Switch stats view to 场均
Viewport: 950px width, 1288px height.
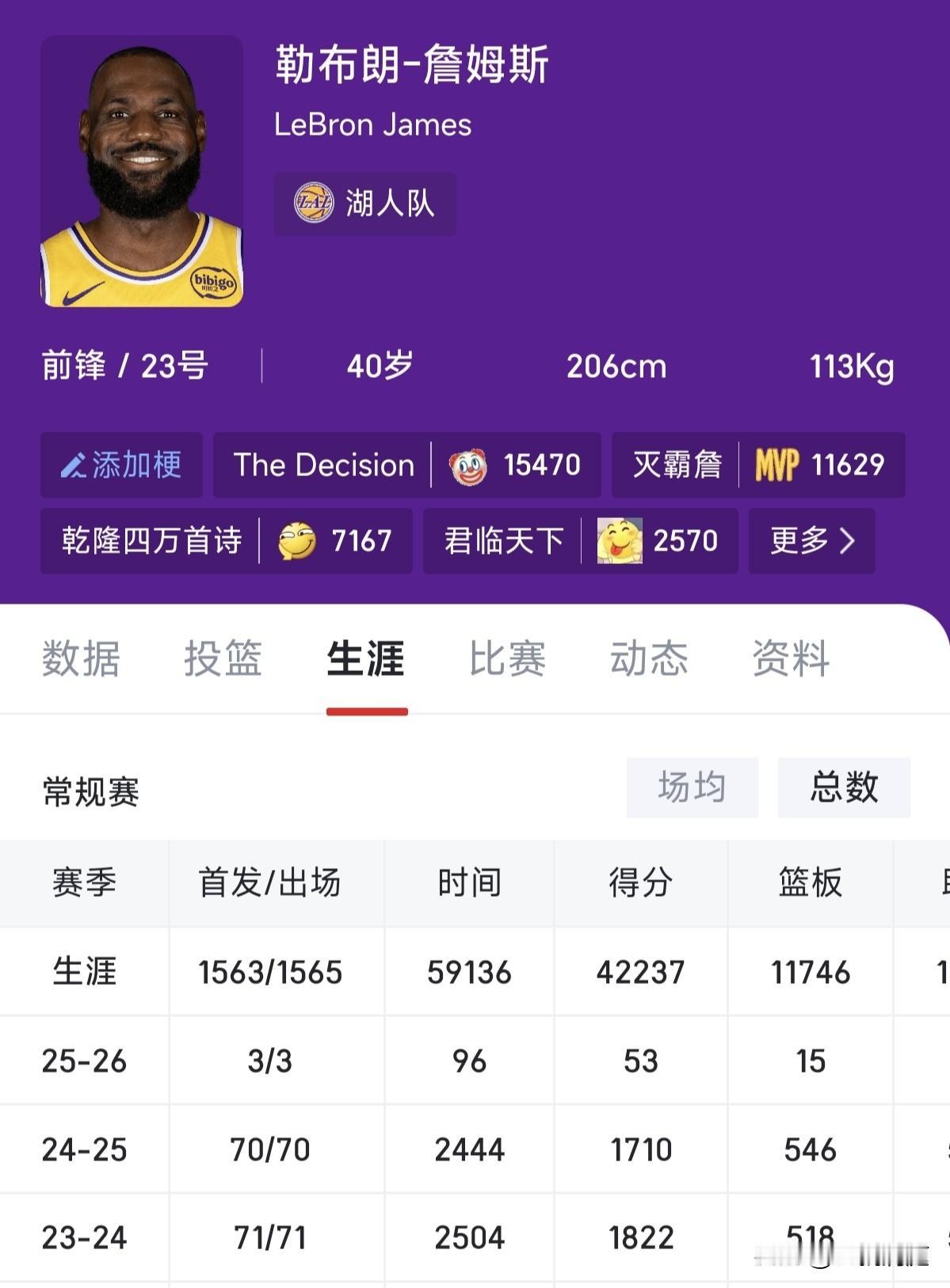[692, 787]
